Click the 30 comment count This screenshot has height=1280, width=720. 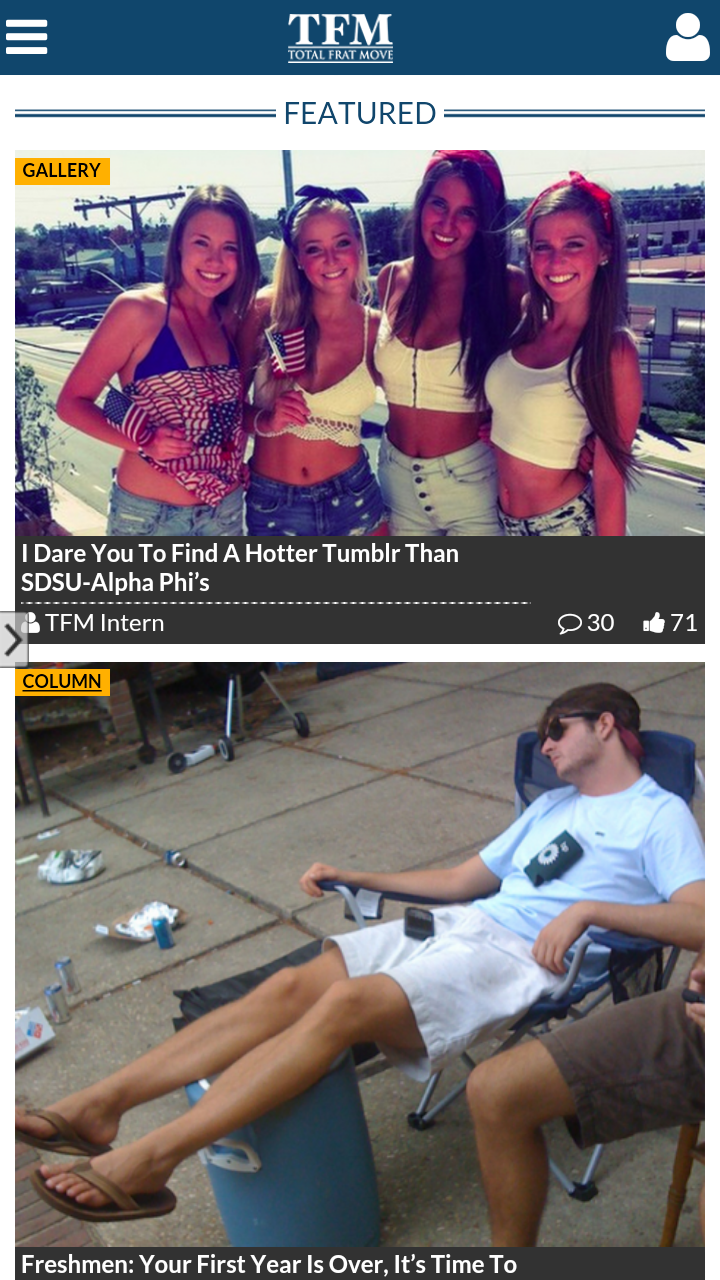click(600, 622)
